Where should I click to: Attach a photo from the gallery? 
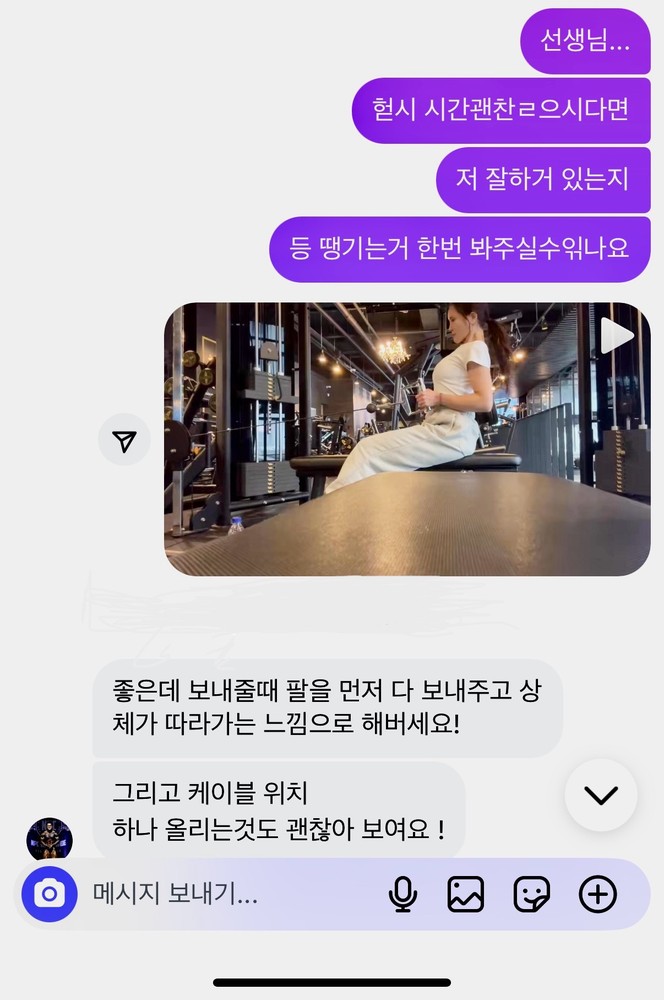(466, 894)
